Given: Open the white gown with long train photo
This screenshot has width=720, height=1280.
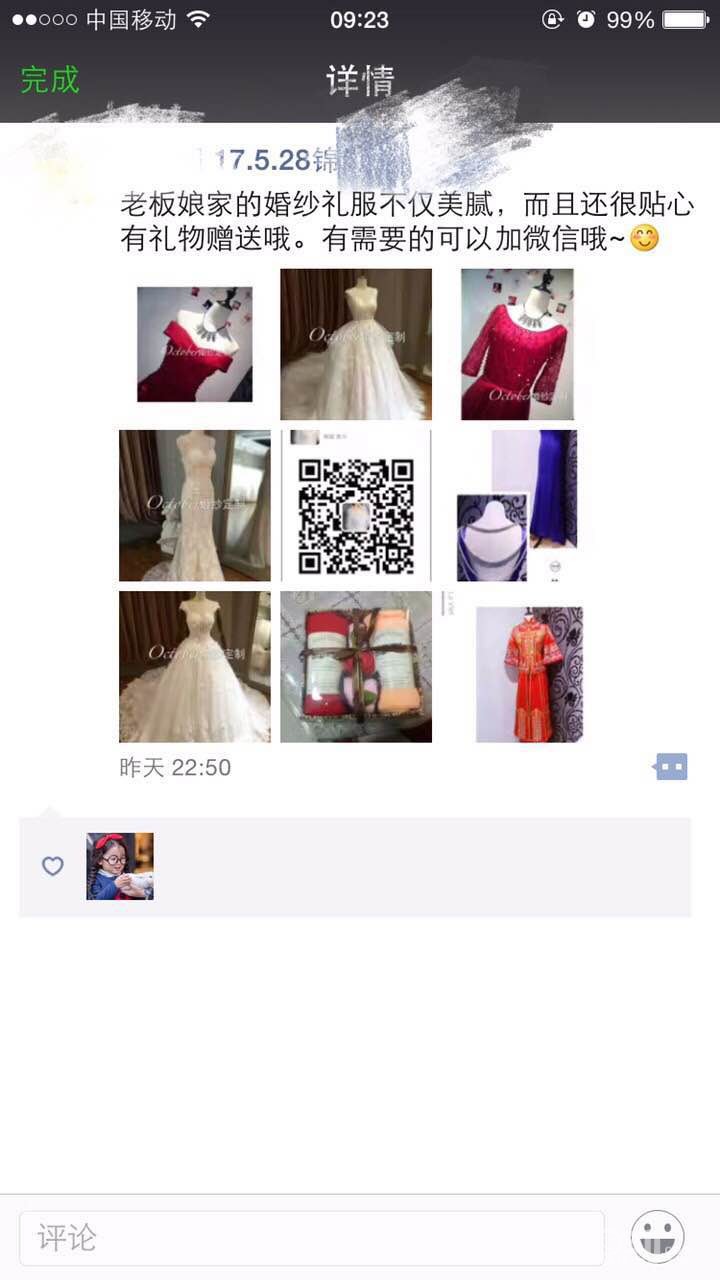Looking at the screenshot, I should pyautogui.click(x=194, y=666).
